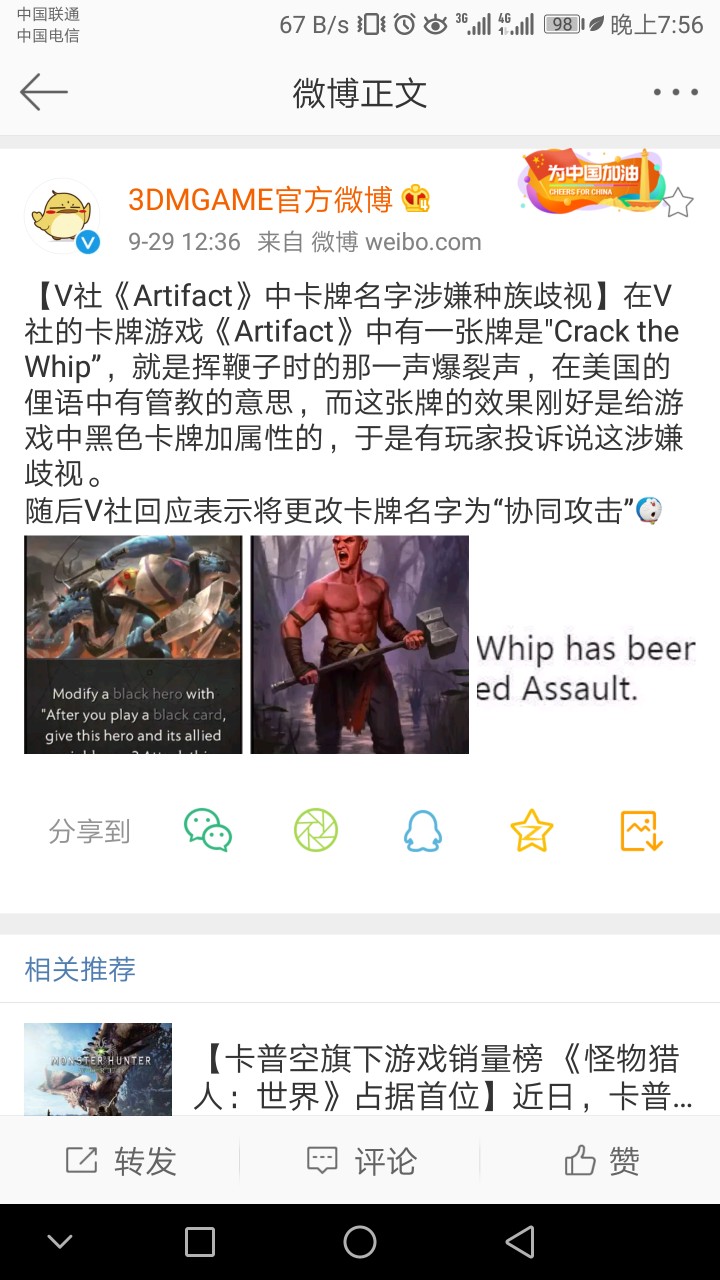Go back using the top arrow
Viewport: 720px width, 1280px height.
pyautogui.click(x=44, y=92)
